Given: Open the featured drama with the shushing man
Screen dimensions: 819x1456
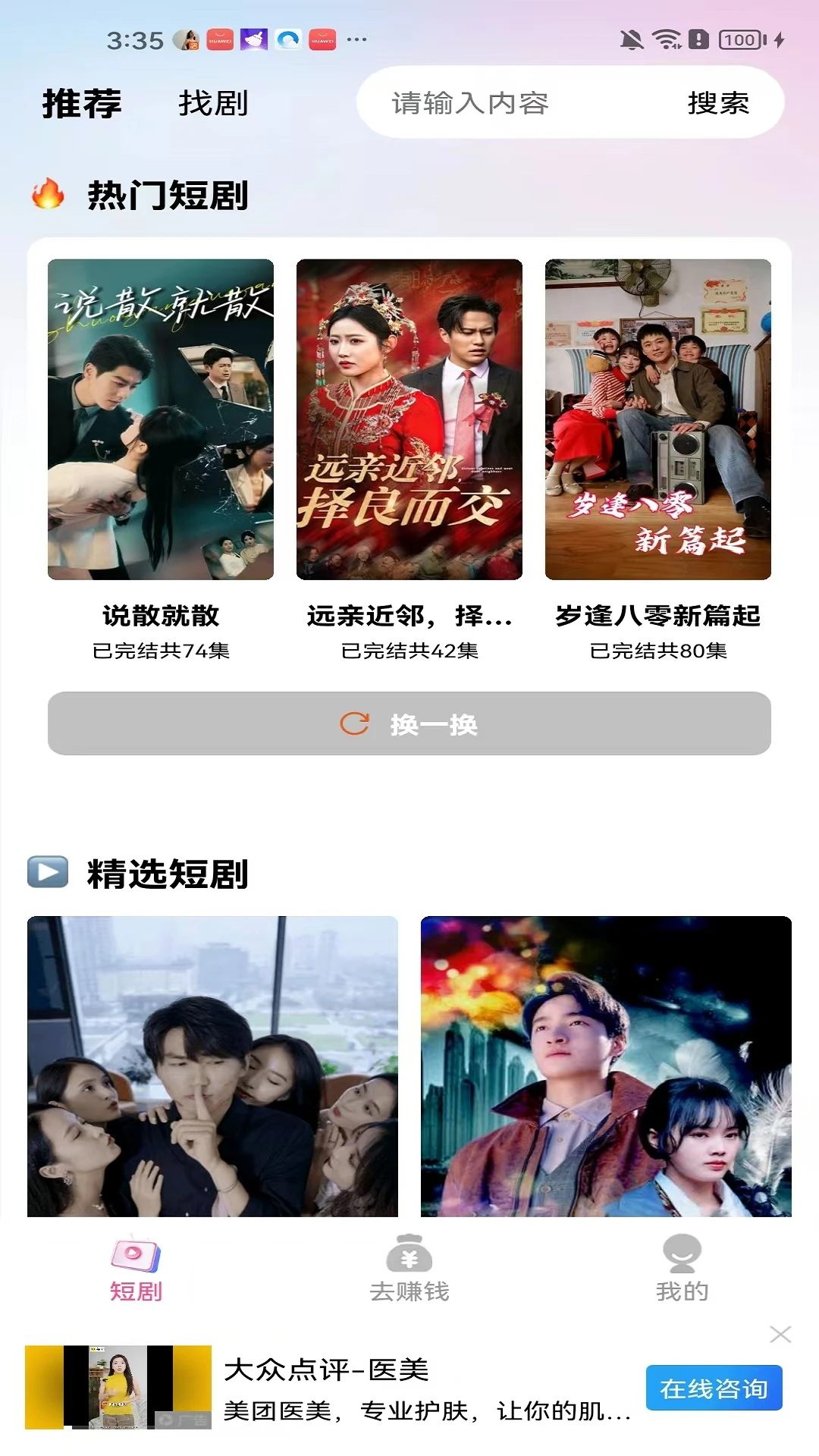Looking at the screenshot, I should [212, 1065].
